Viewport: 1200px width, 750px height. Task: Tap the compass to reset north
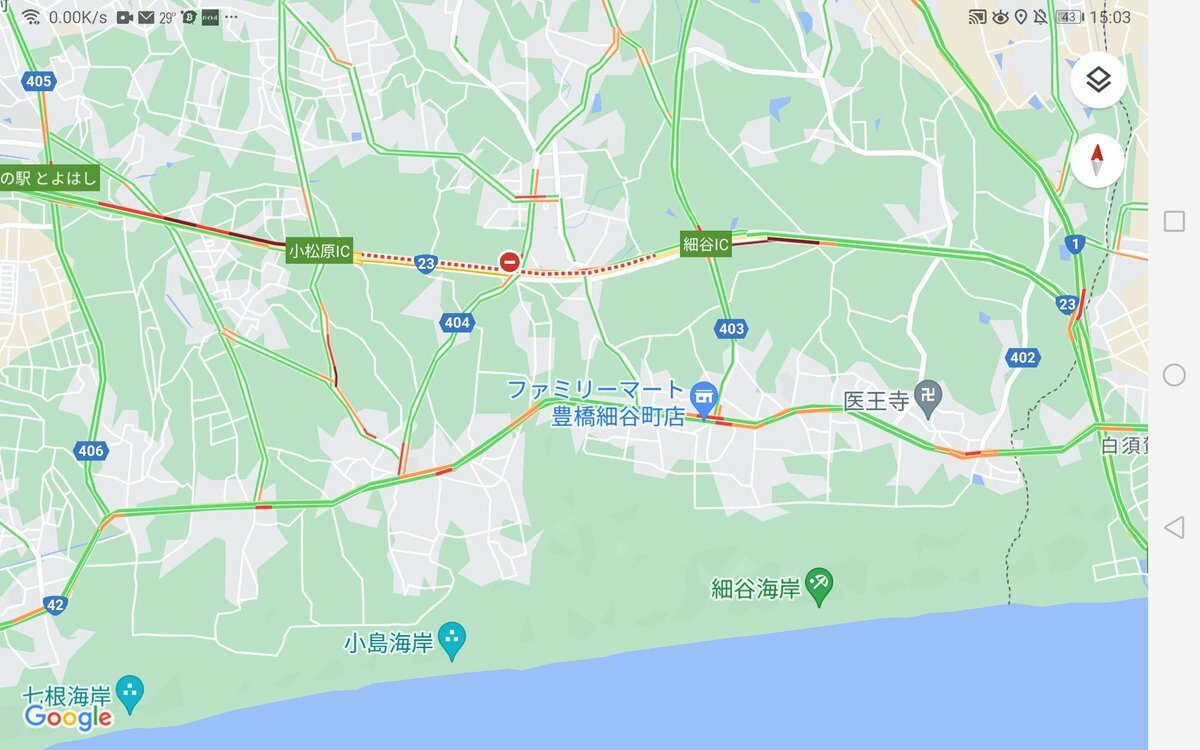click(x=1097, y=160)
